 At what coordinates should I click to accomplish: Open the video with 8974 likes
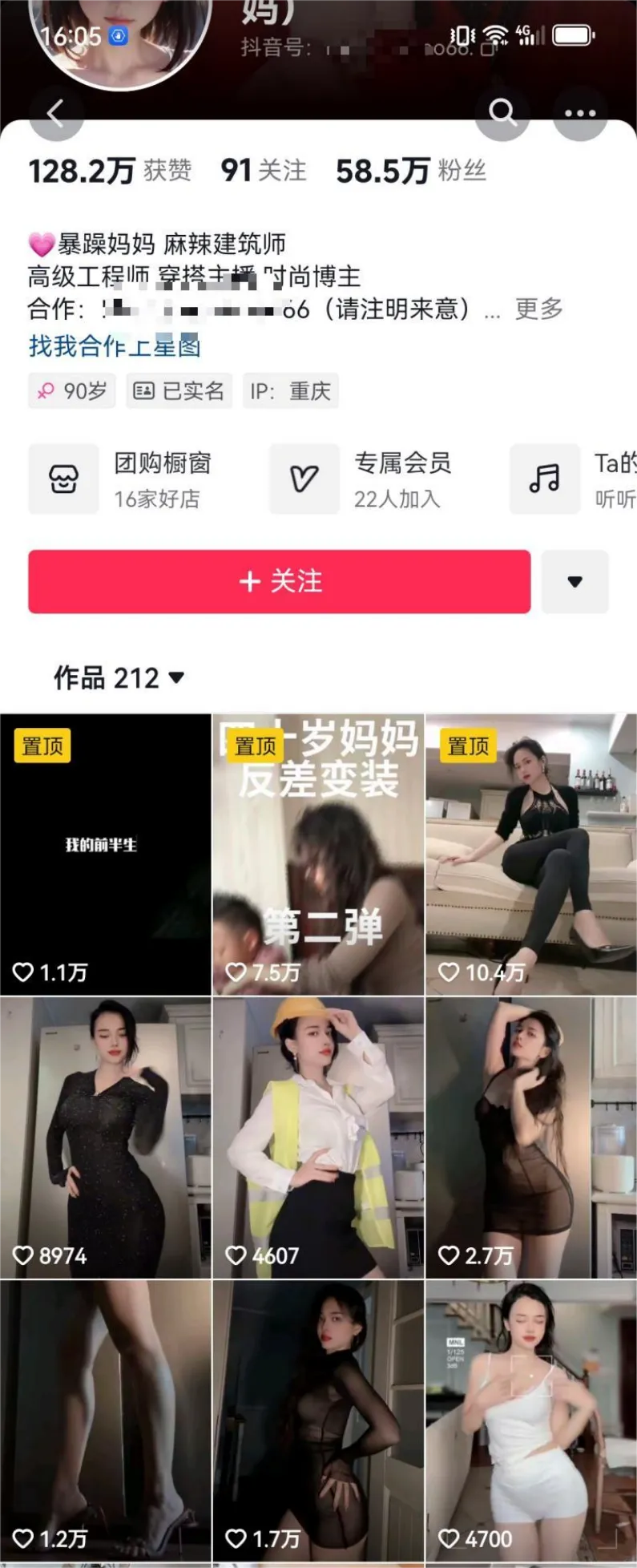105,1138
